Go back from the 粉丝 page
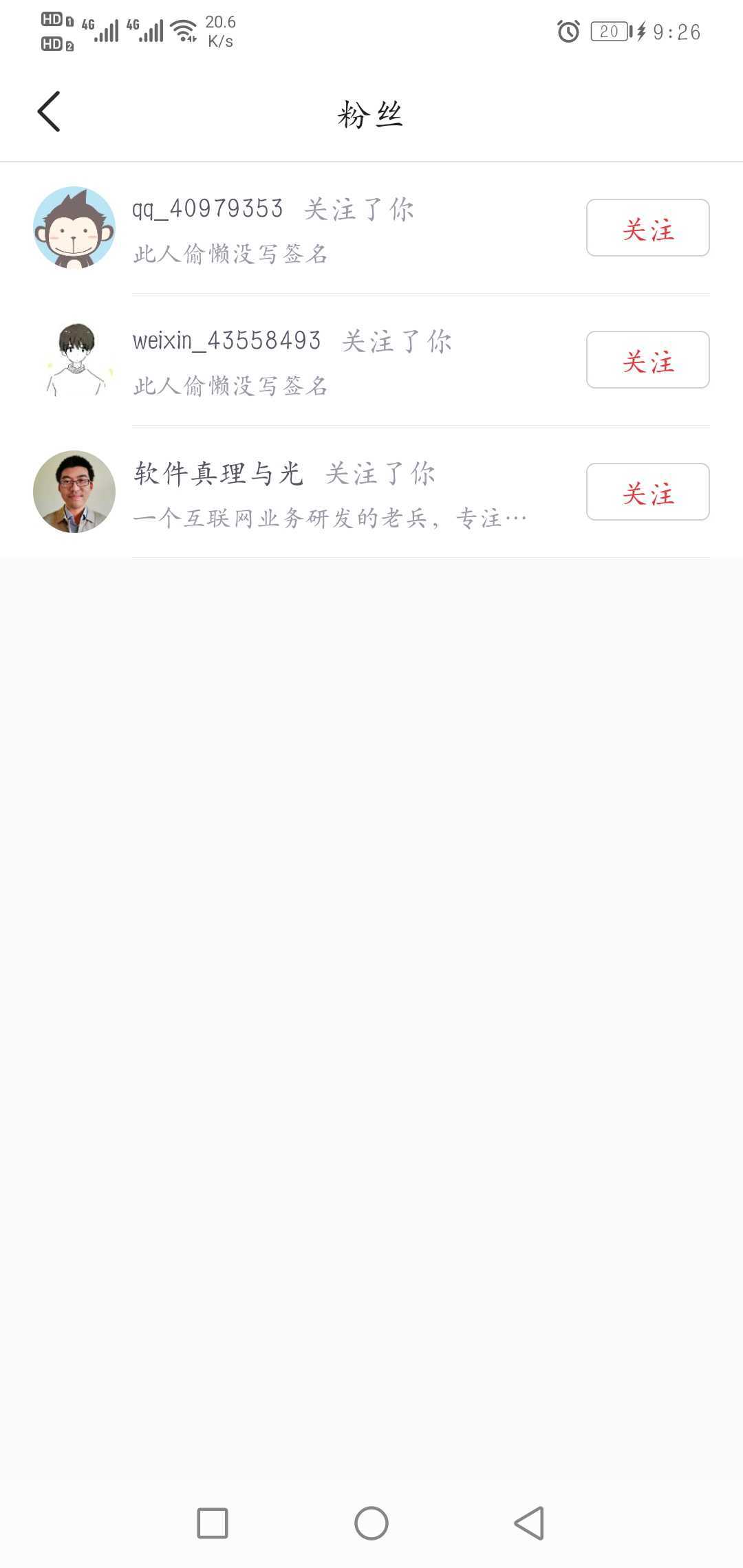Screen dimensions: 743x1568 point(50,111)
